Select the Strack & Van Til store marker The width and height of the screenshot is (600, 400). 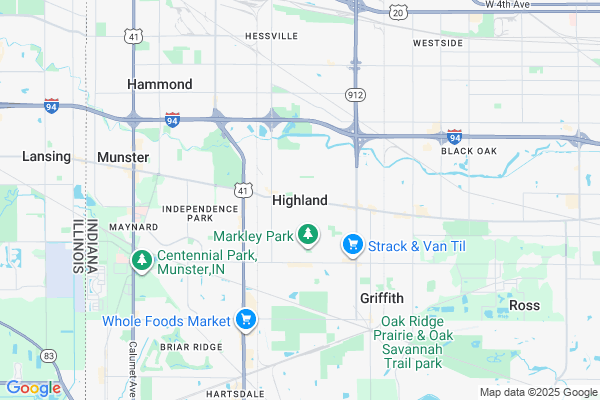coord(353,244)
